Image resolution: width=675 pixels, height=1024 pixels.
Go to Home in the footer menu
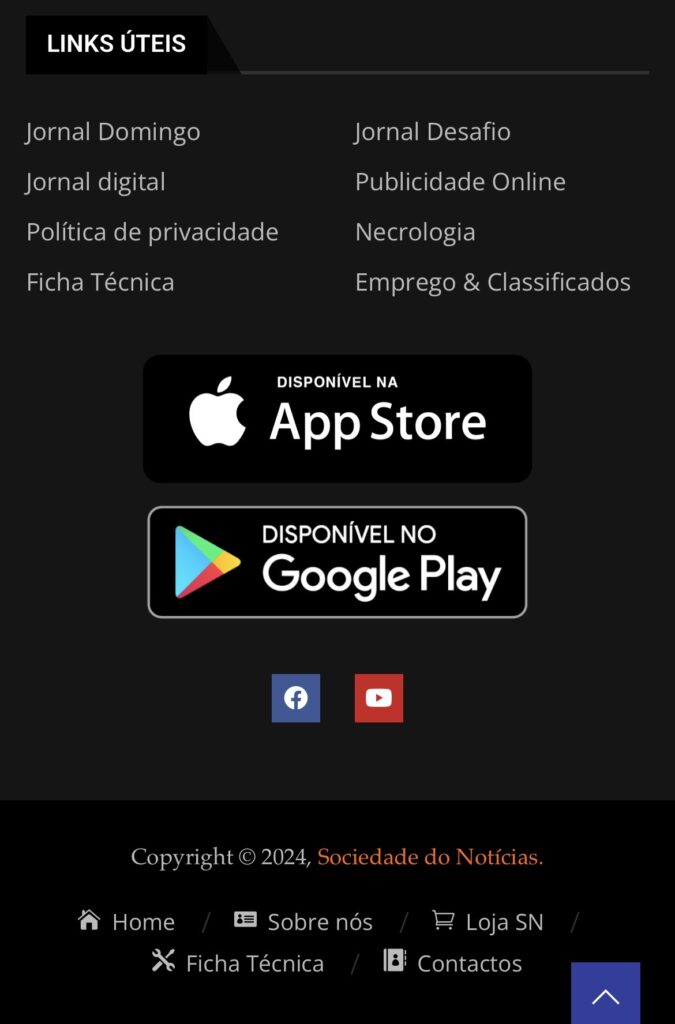point(127,922)
